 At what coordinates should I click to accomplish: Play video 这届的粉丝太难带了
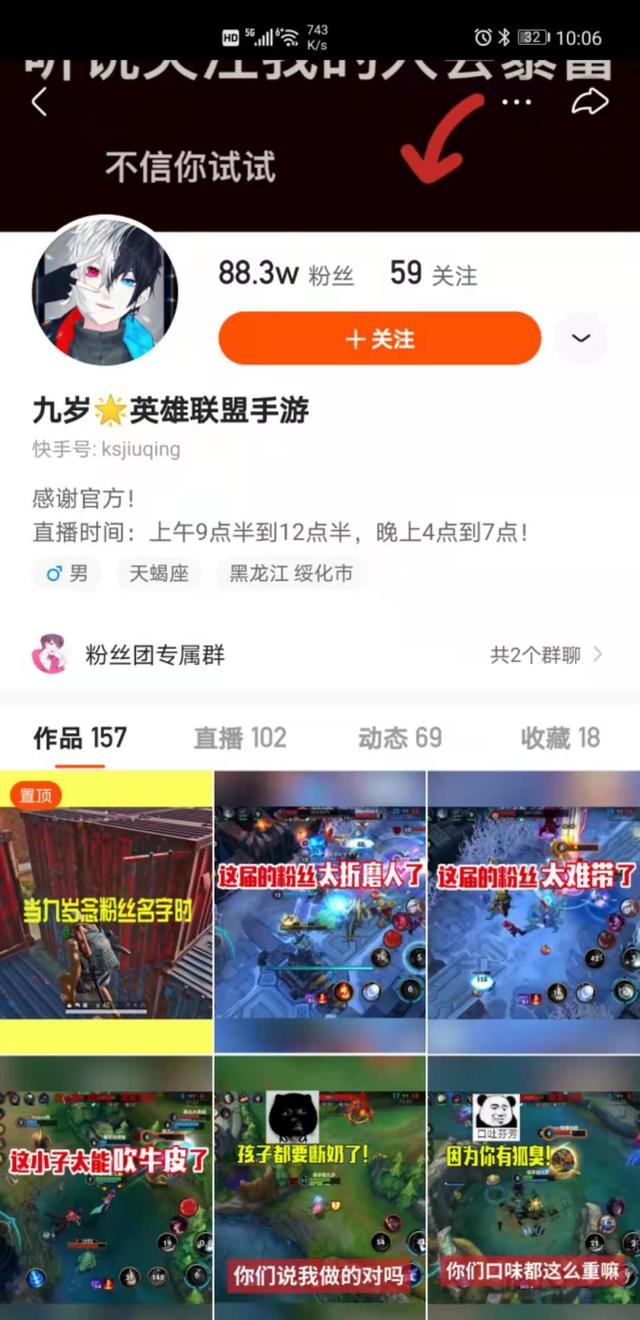(x=534, y=912)
